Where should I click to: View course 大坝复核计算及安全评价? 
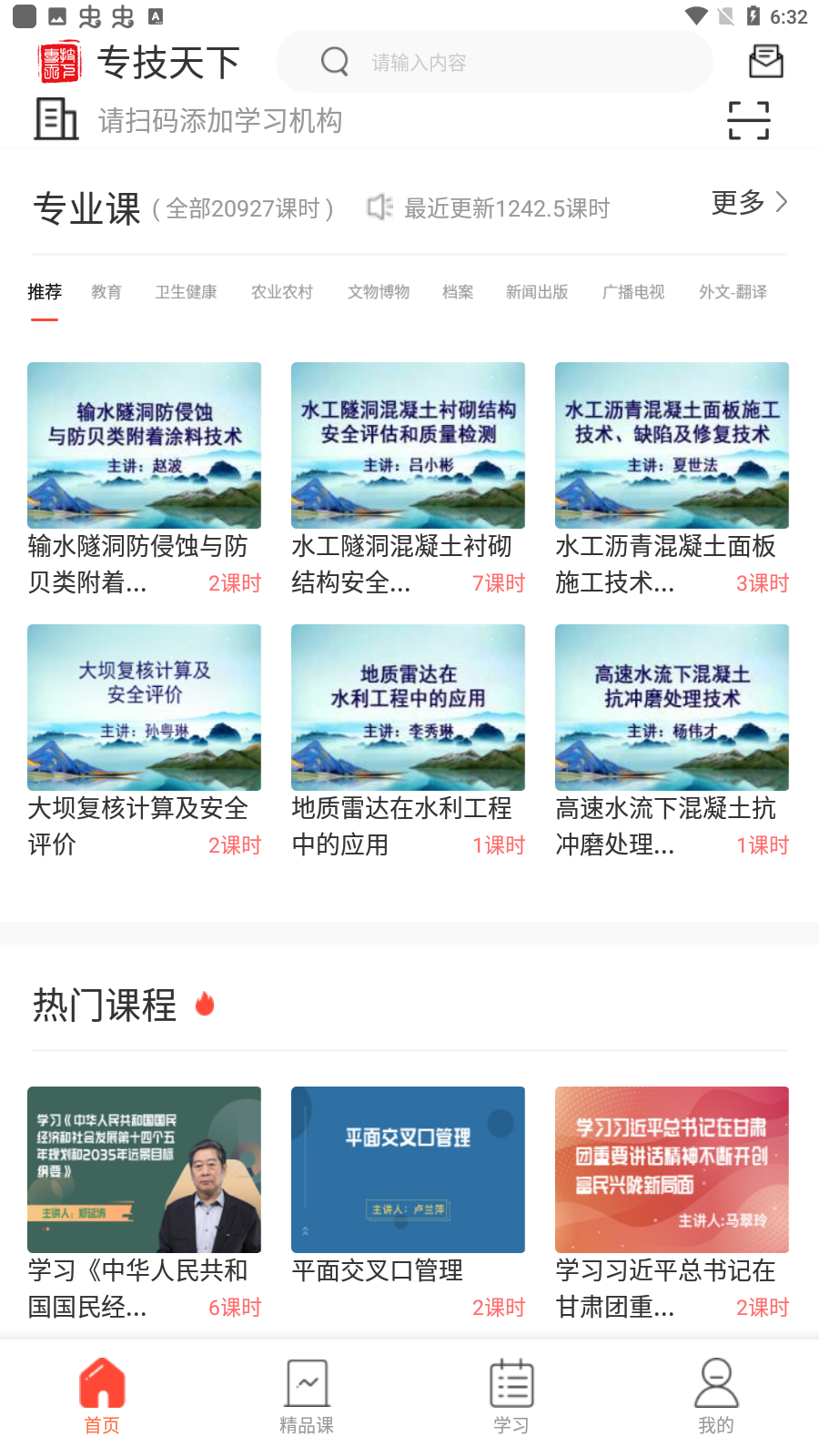144,708
